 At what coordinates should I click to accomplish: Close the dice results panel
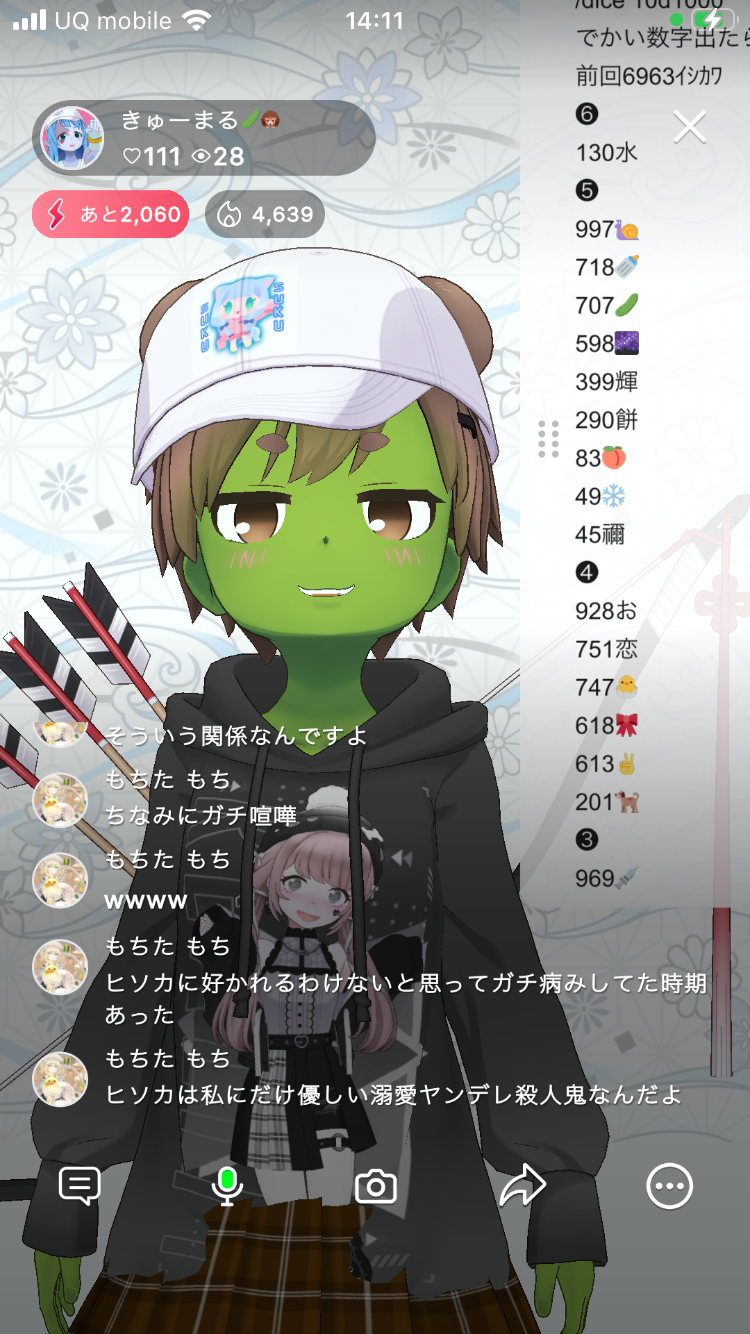click(x=690, y=127)
